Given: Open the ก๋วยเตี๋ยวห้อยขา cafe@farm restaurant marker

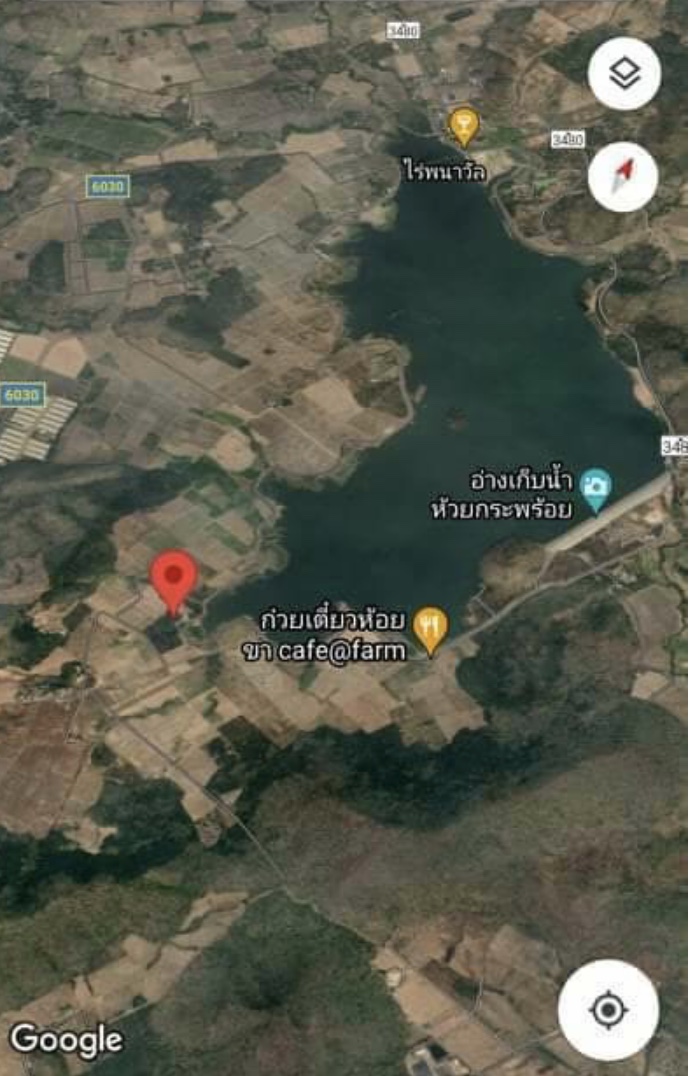Looking at the screenshot, I should [430, 629].
